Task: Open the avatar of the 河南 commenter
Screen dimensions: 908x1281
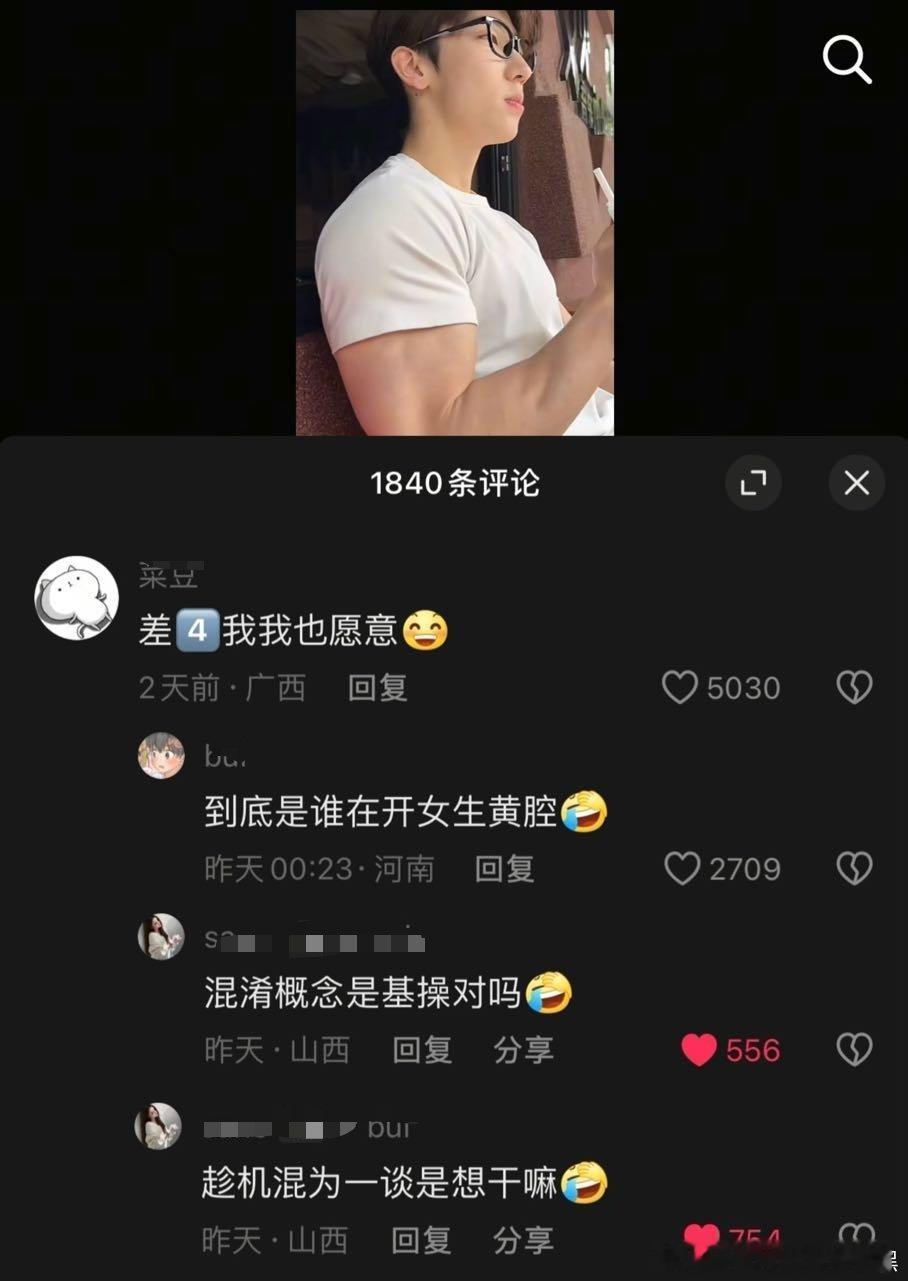Action: coord(161,755)
